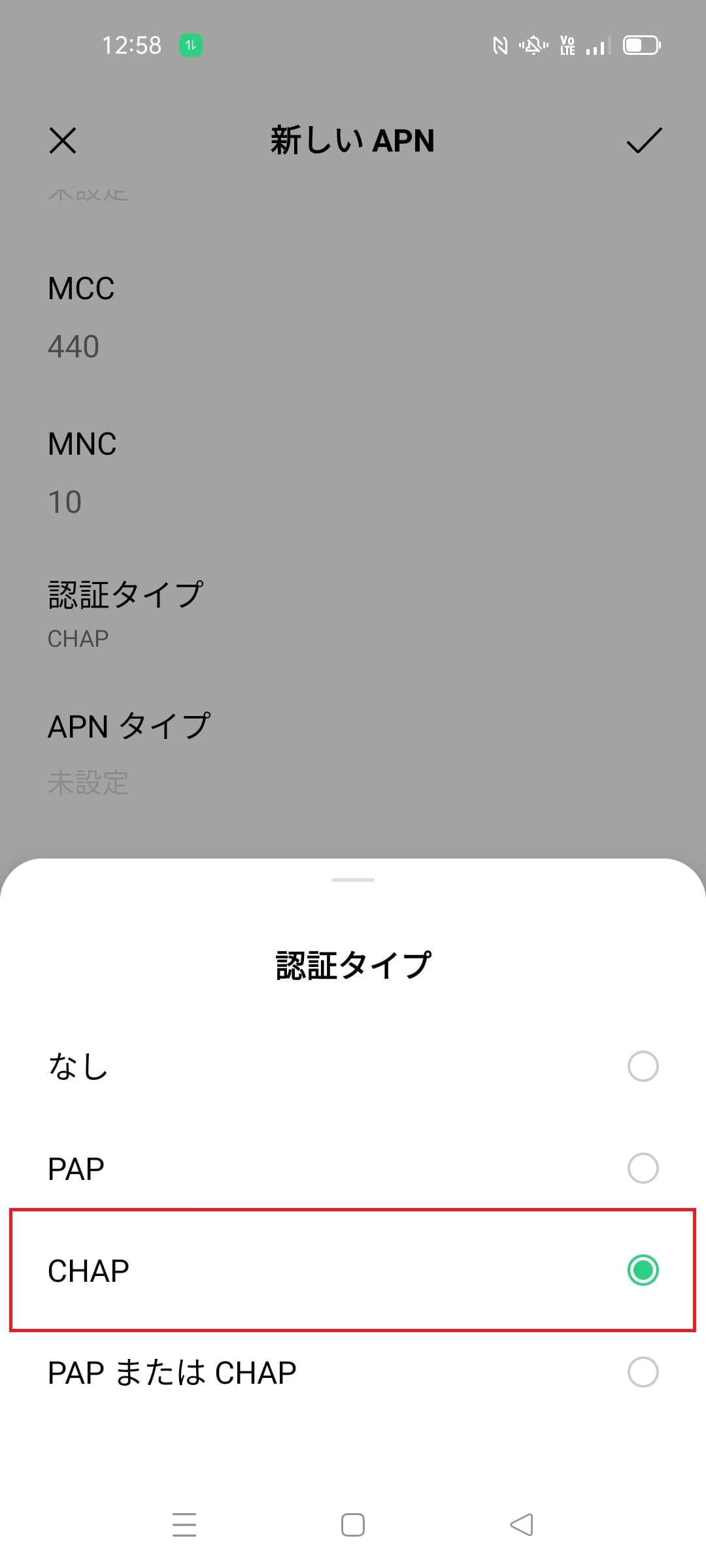Tap the selected green CHAP radio indicator
706x1568 pixels.
(x=643, y=1270)
